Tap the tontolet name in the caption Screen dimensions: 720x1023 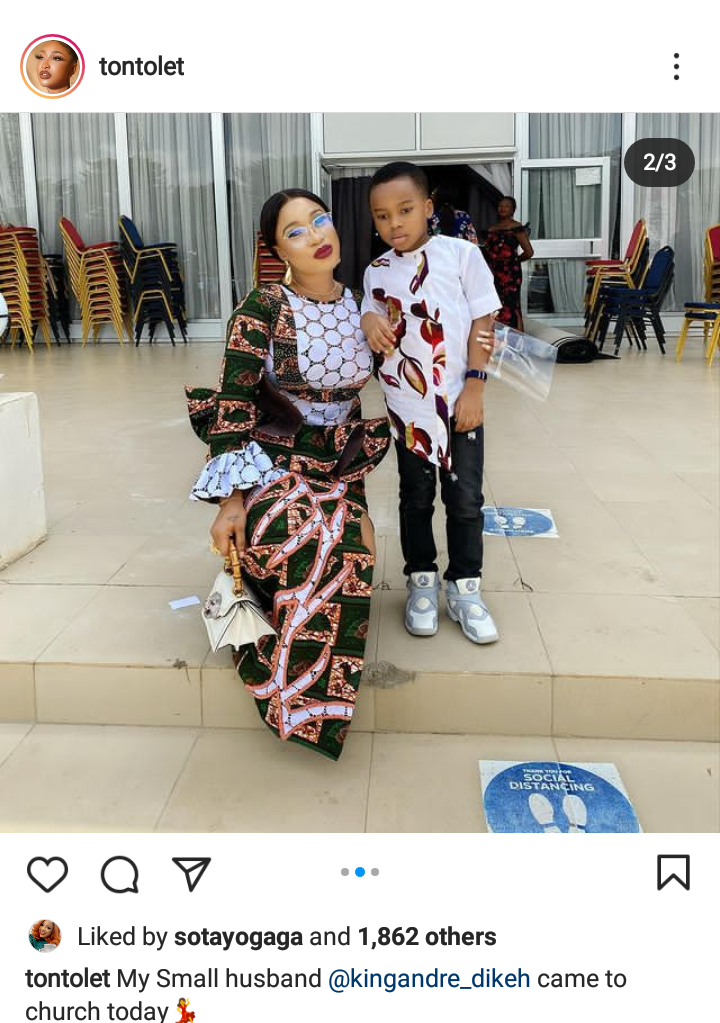[67, 978]
